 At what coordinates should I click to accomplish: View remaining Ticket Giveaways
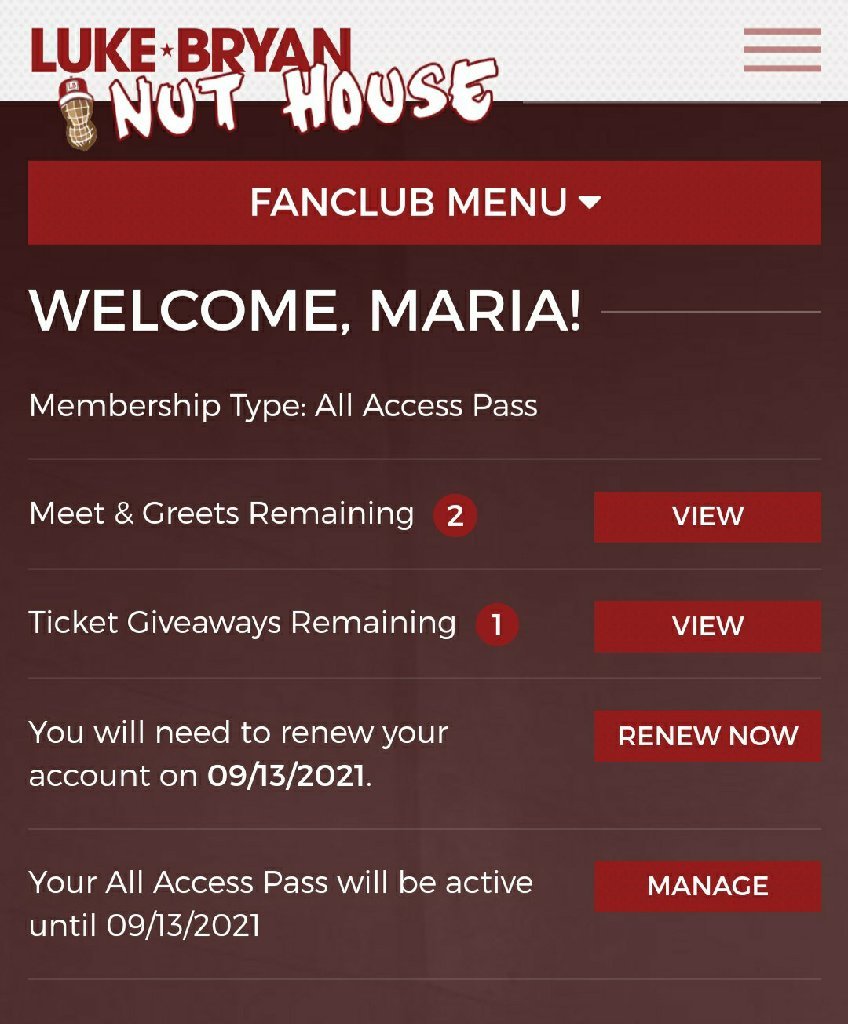pyautogui.click(x=707, y=626)
